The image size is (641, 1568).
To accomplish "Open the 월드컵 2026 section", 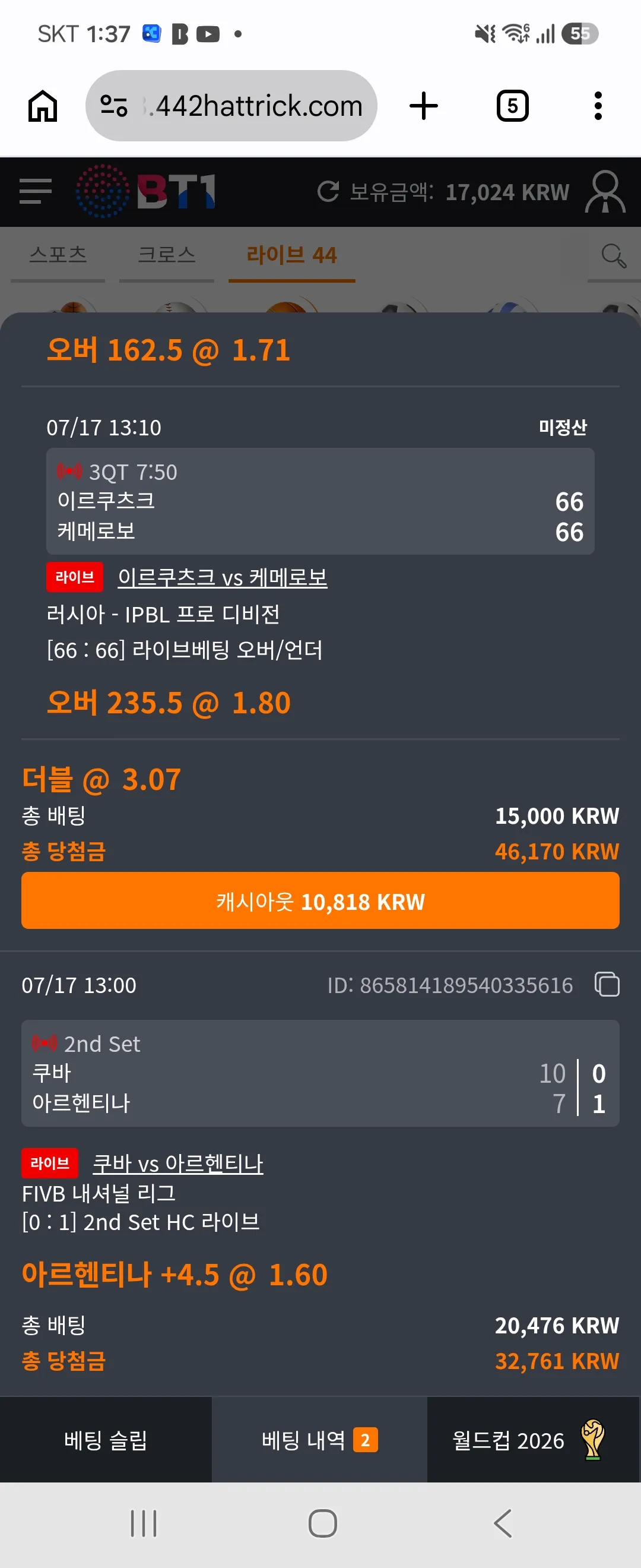I will tap(534, 1440).
